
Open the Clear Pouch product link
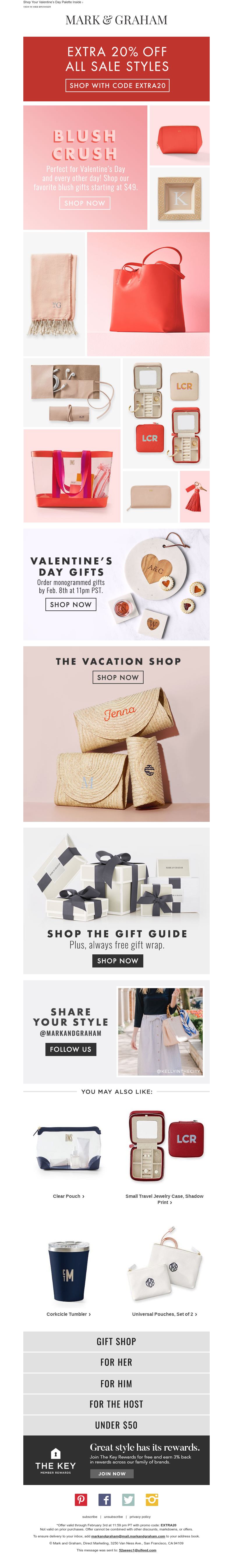(68, 1196)
